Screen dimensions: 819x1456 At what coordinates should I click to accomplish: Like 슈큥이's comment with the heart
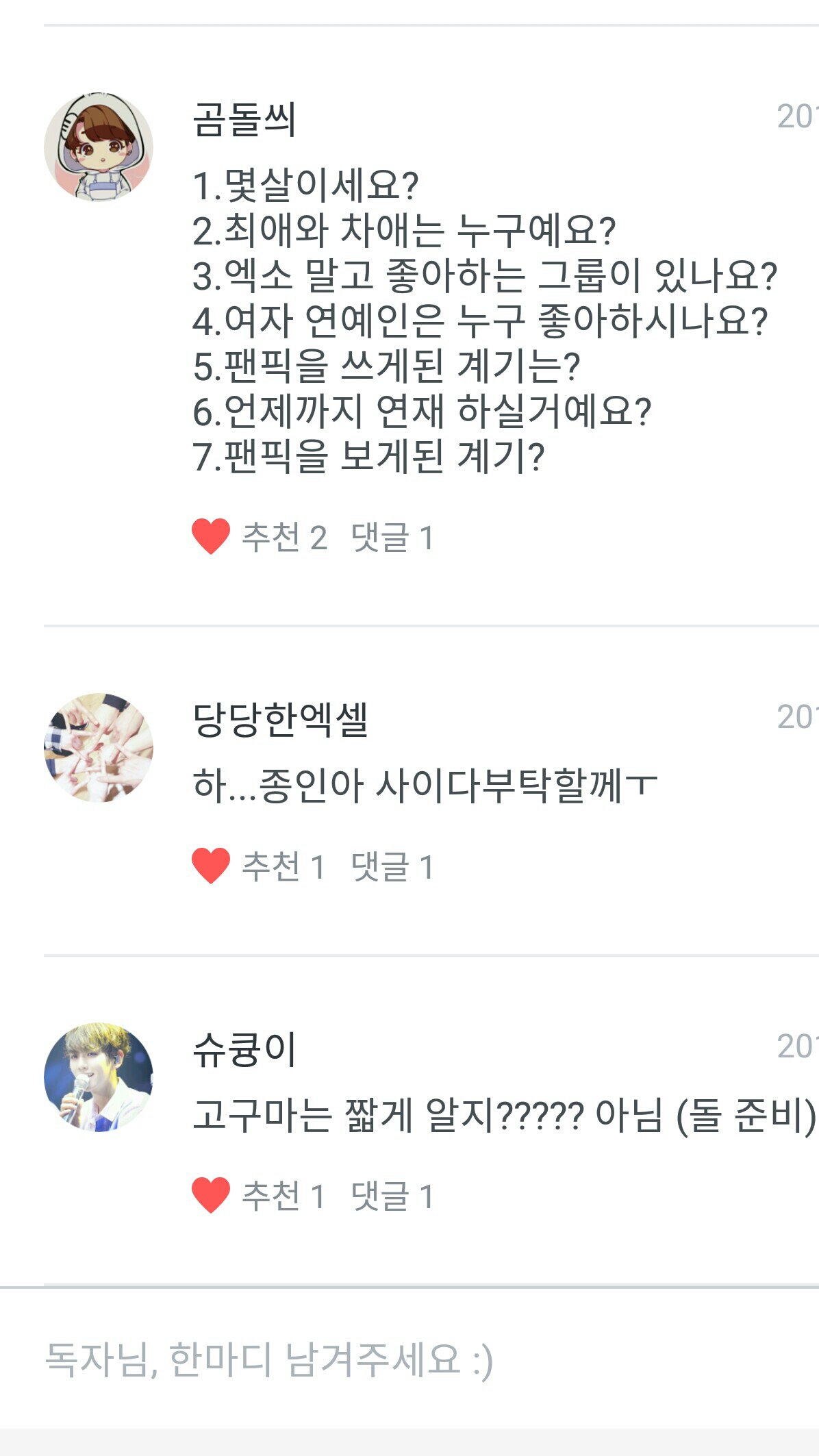pyautogui.click(x=211, y=1195)
